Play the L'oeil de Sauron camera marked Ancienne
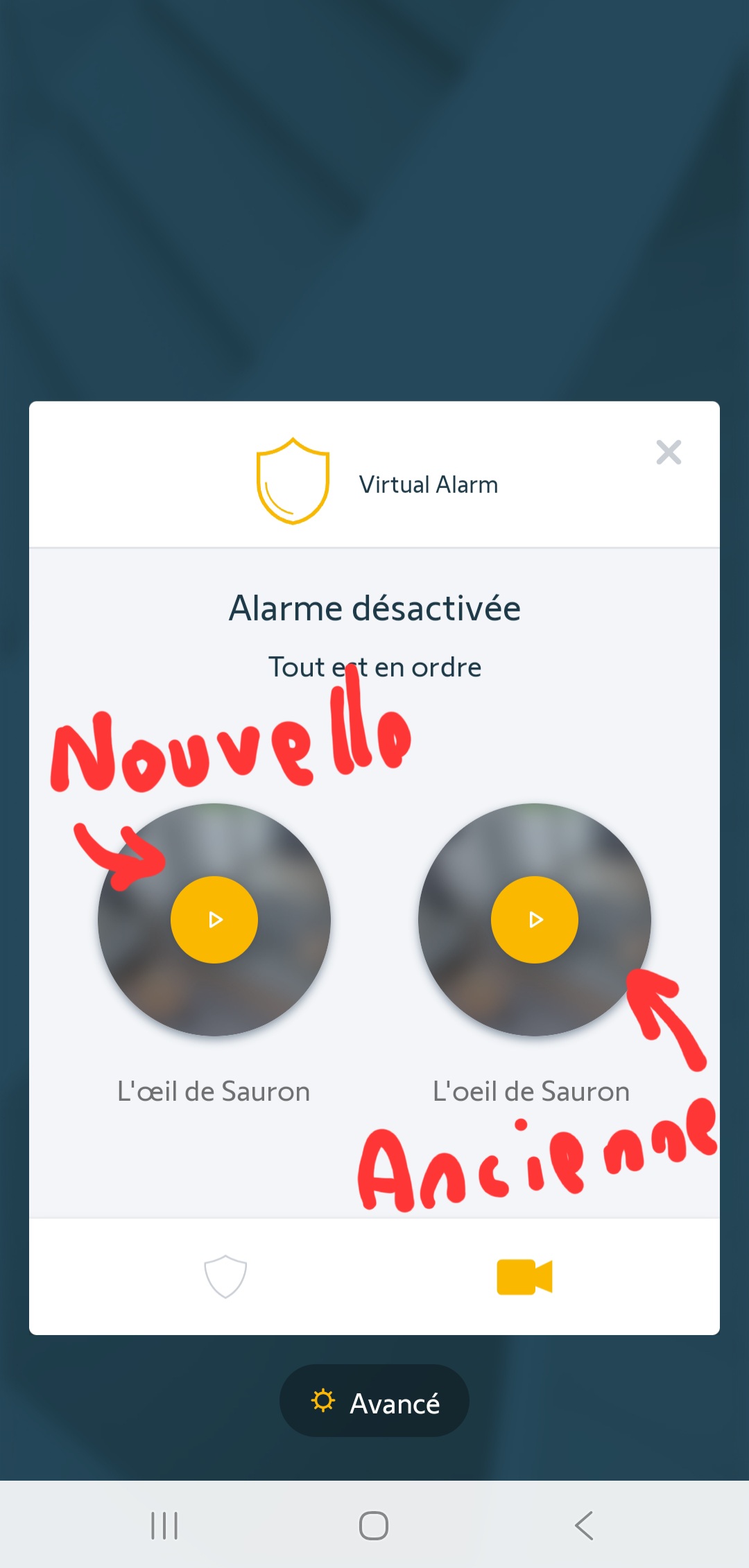 pos(535,920)
